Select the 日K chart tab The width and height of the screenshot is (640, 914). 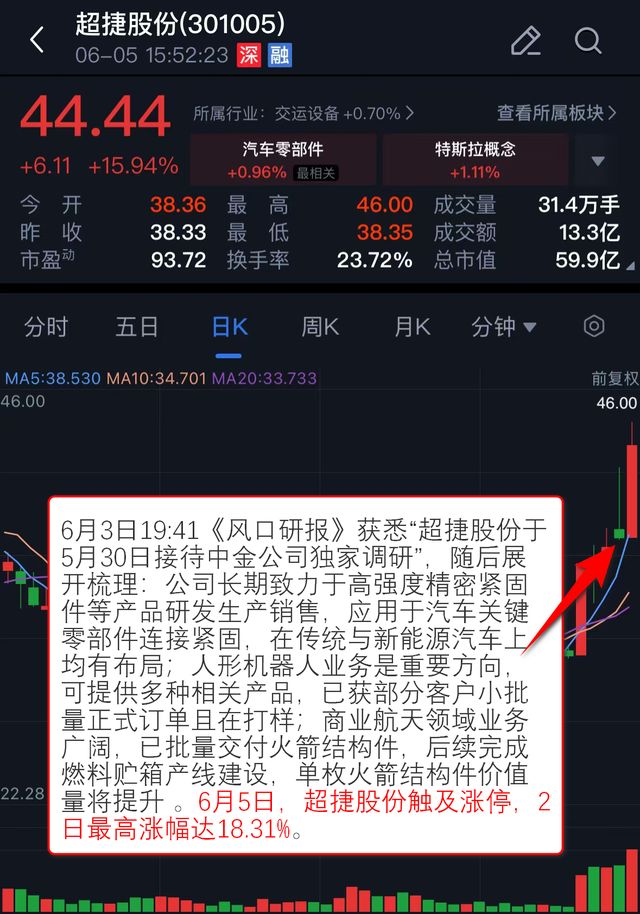229,327
